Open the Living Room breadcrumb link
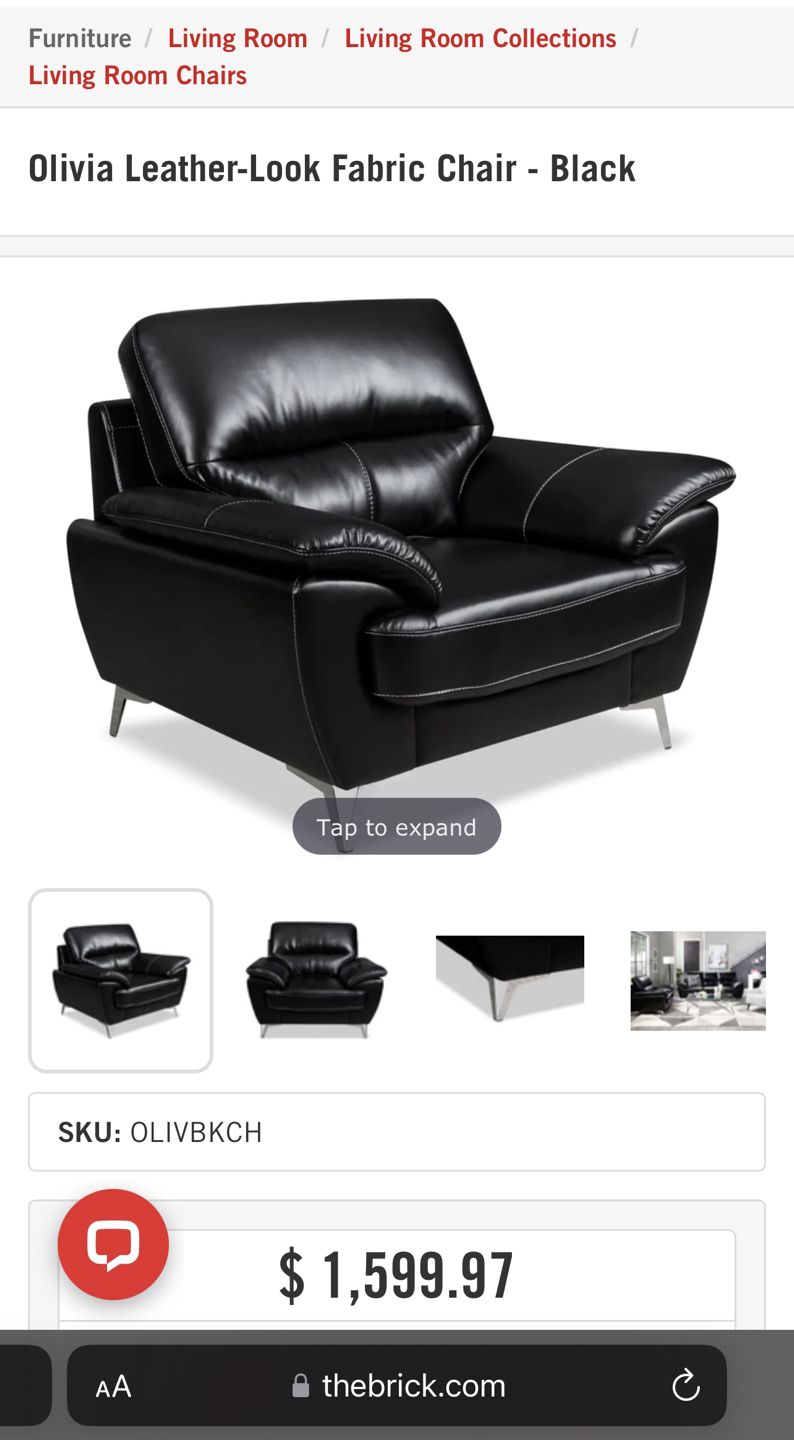 237,38
